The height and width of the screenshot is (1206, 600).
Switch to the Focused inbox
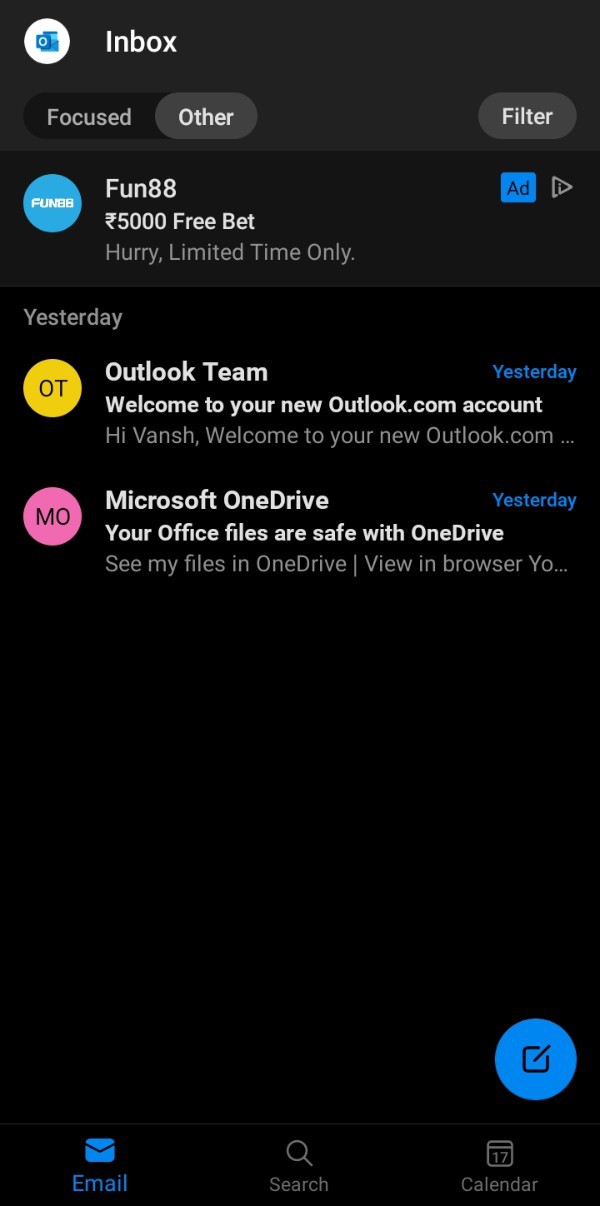point(89,117)
